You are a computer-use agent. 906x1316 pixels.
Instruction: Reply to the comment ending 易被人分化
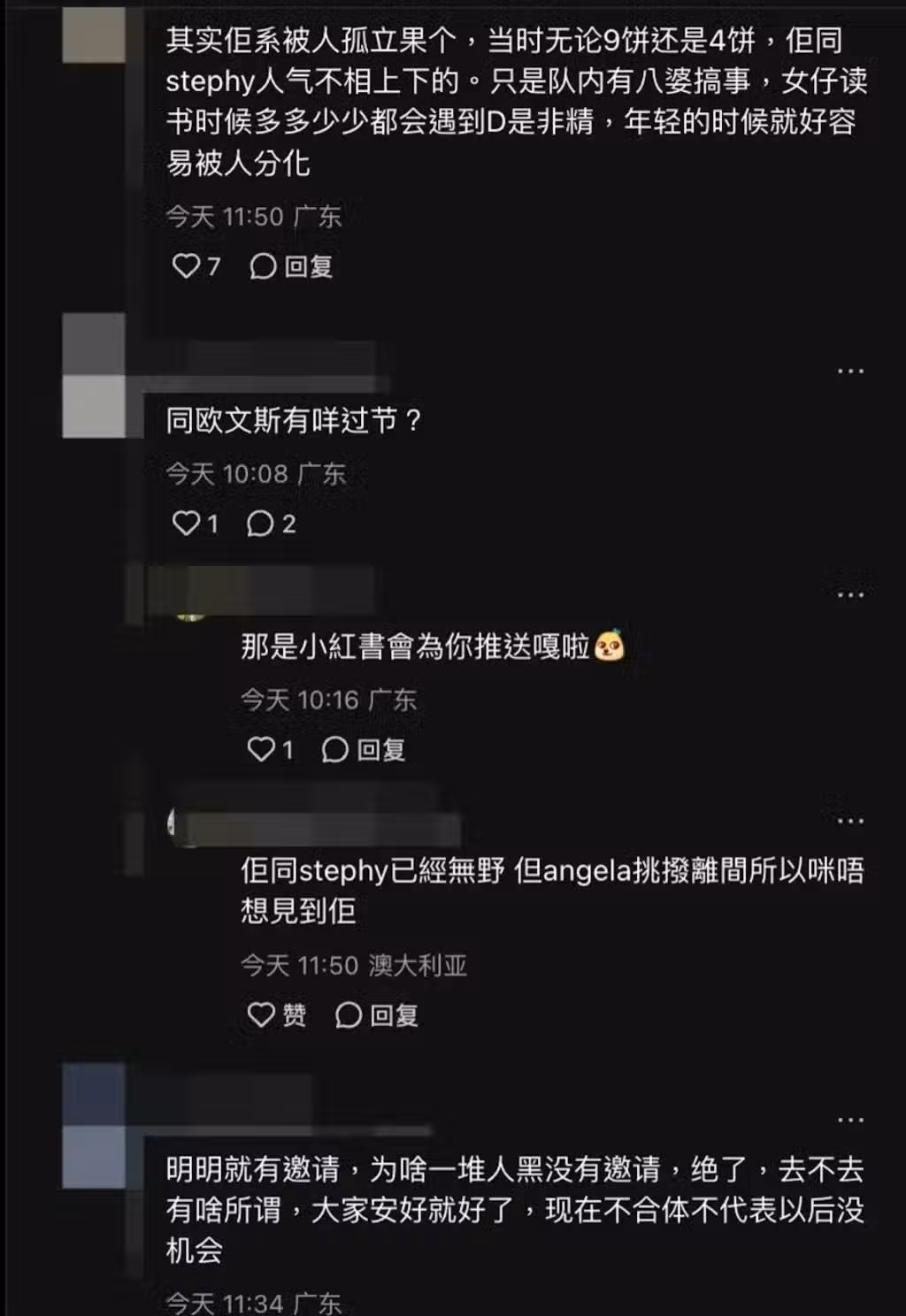pos(292,266)
